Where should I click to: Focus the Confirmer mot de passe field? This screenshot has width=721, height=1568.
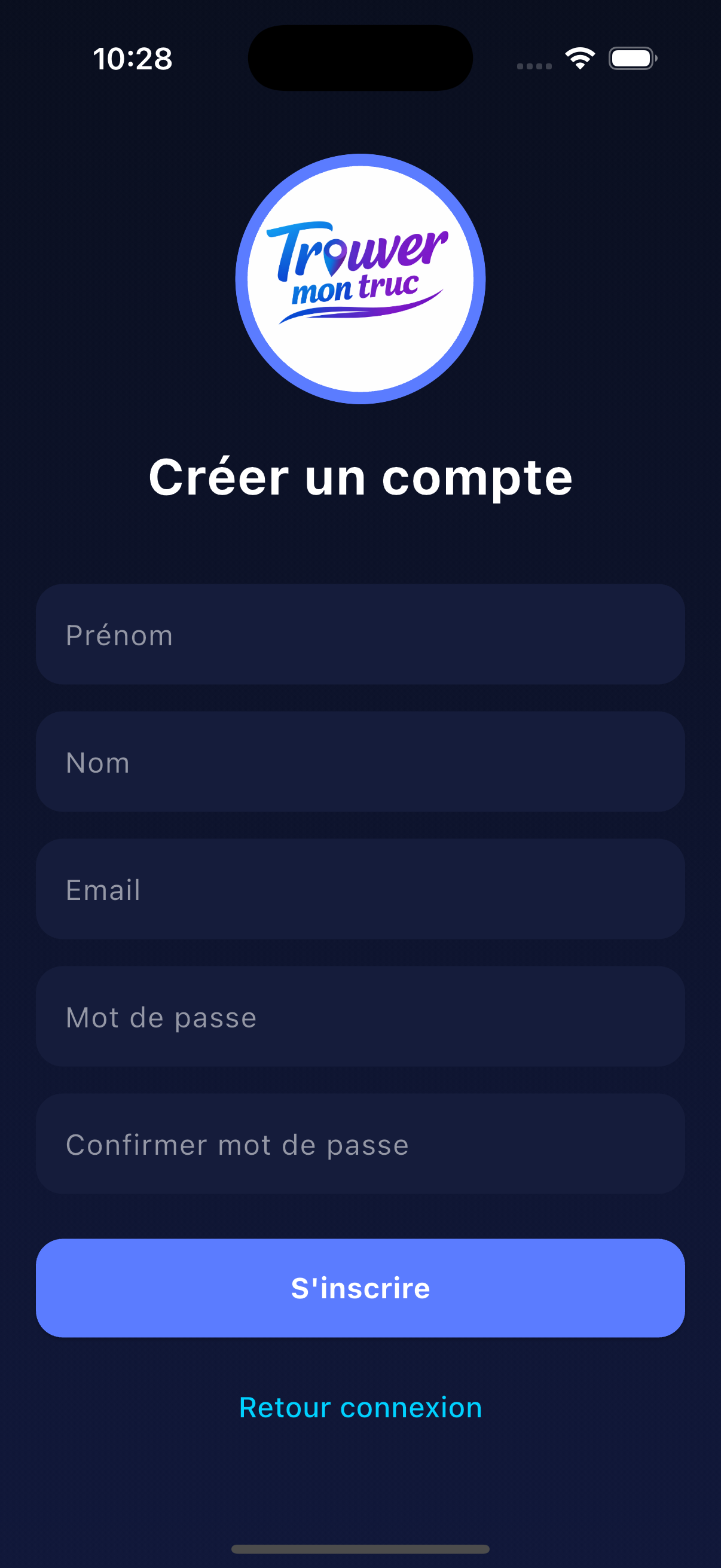click(360, 1144)
